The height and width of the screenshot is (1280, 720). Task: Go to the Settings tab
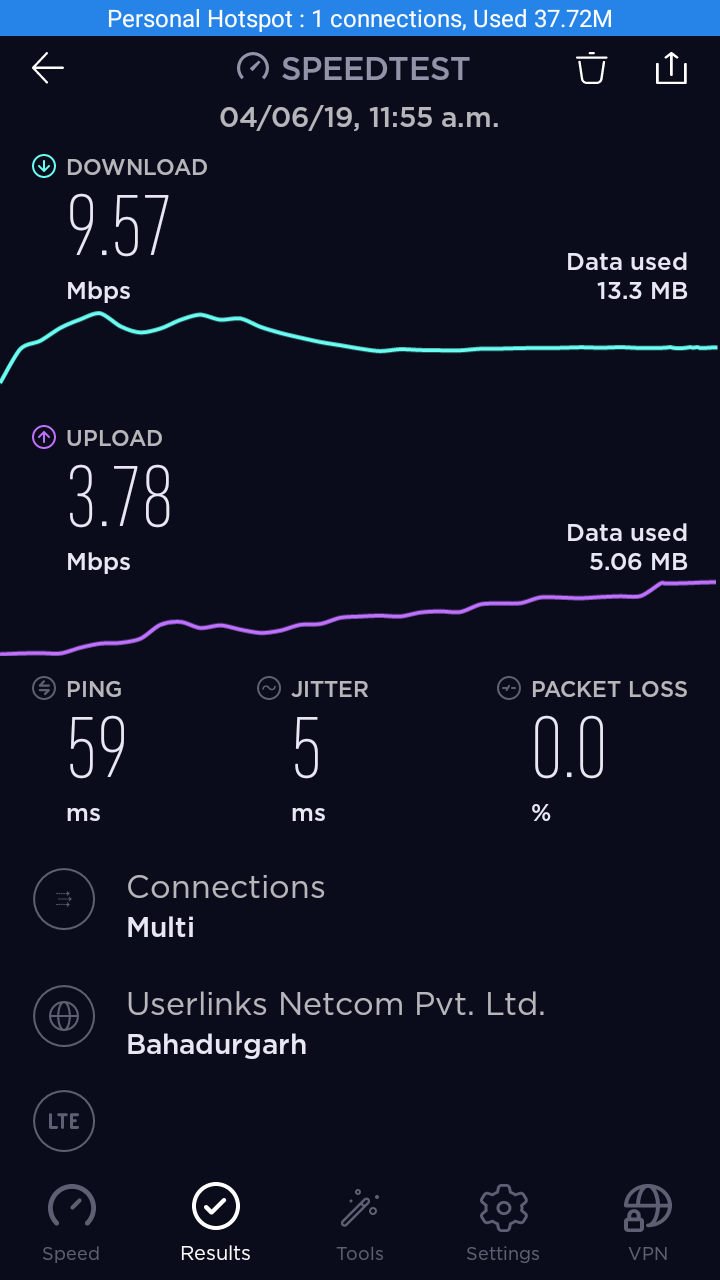(503, 1223)
